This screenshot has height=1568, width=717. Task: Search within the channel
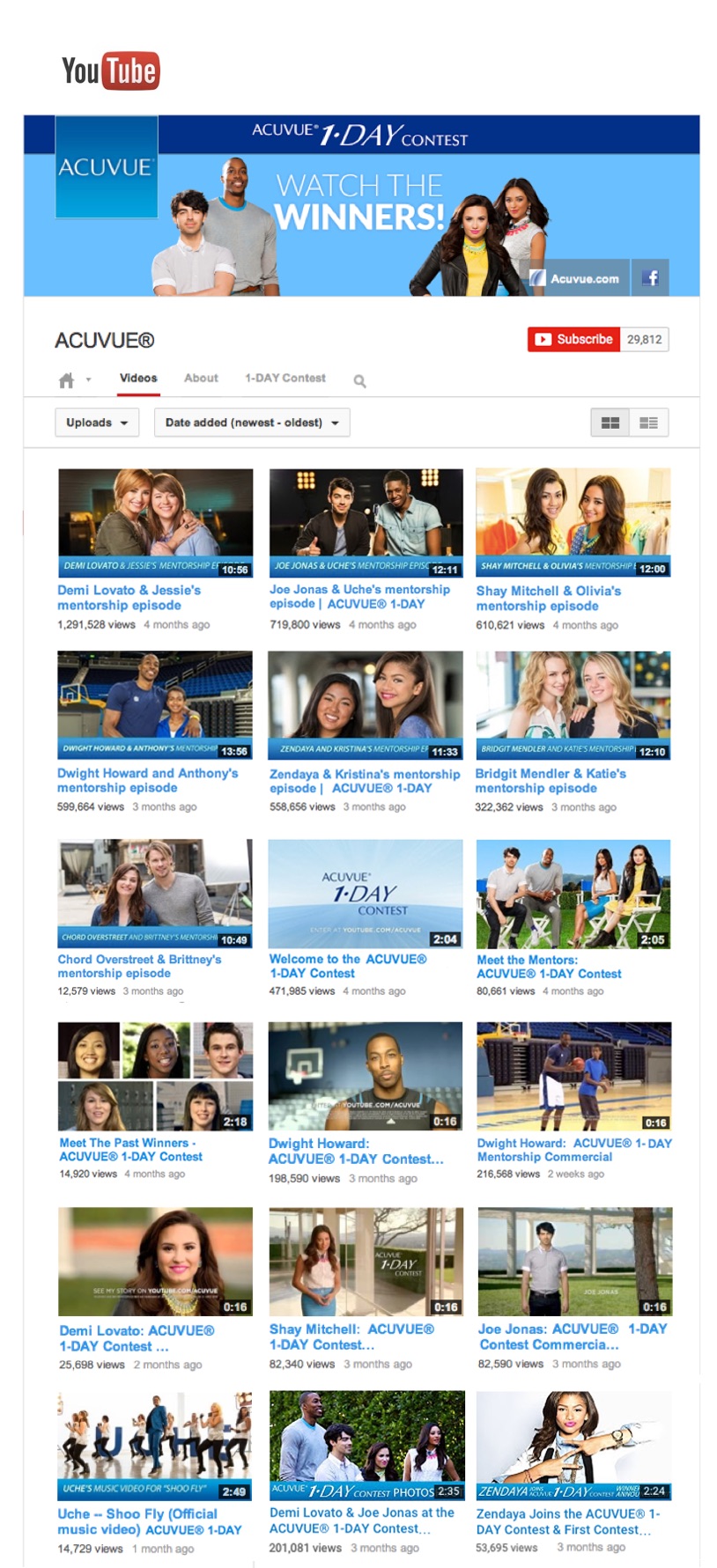tap(359, 381)
